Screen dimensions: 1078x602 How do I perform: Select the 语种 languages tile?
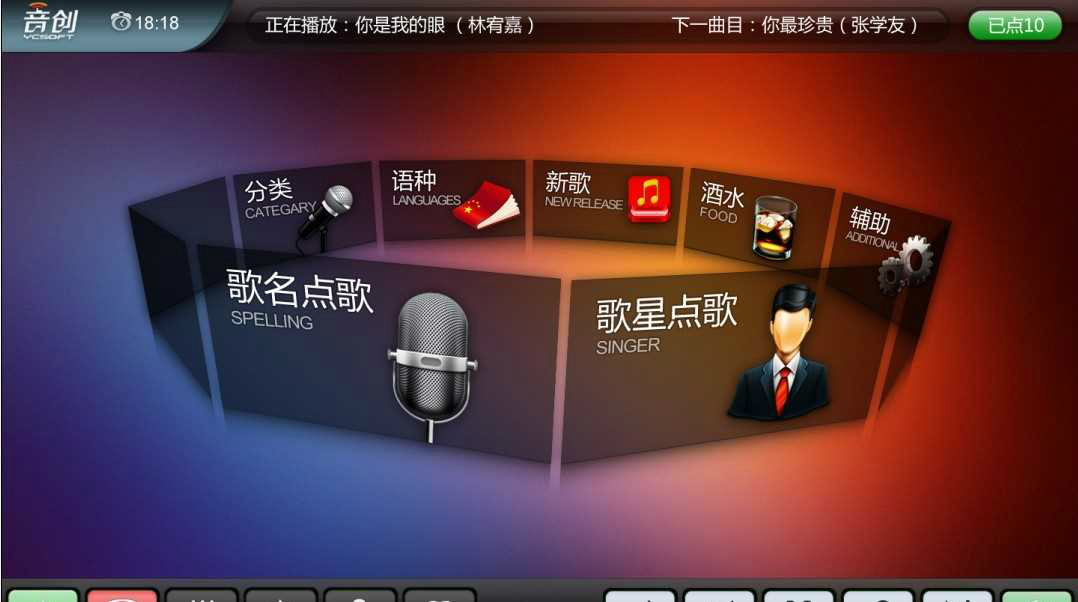[x=452, y=198]
